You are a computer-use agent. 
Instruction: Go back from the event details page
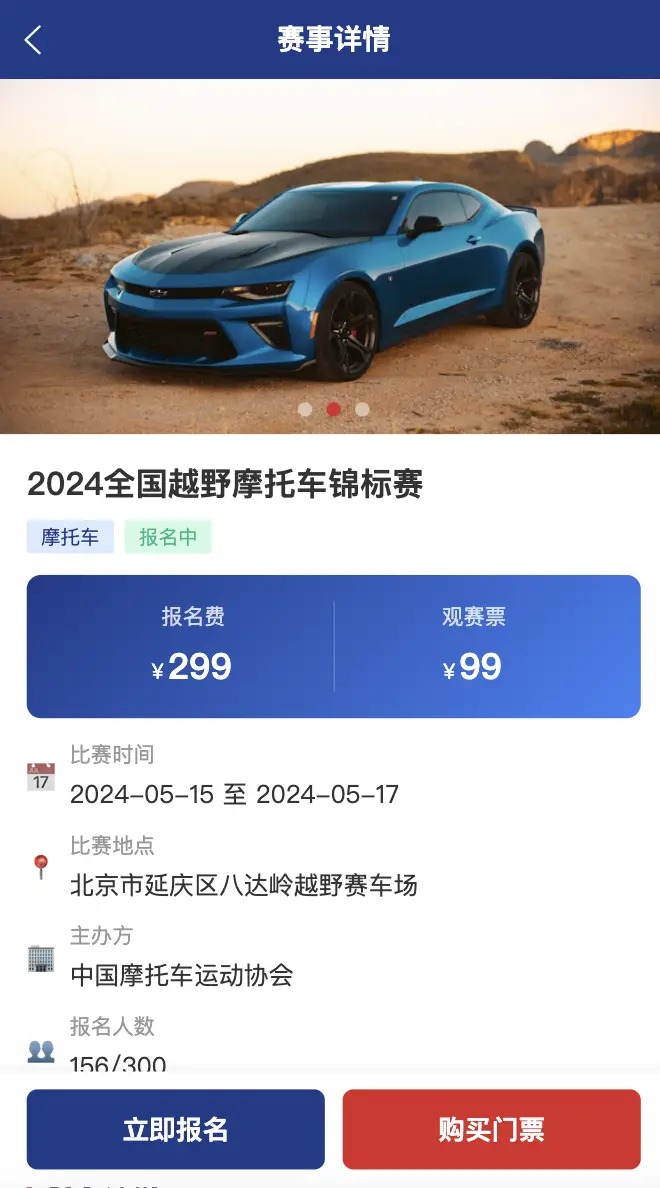33,40
